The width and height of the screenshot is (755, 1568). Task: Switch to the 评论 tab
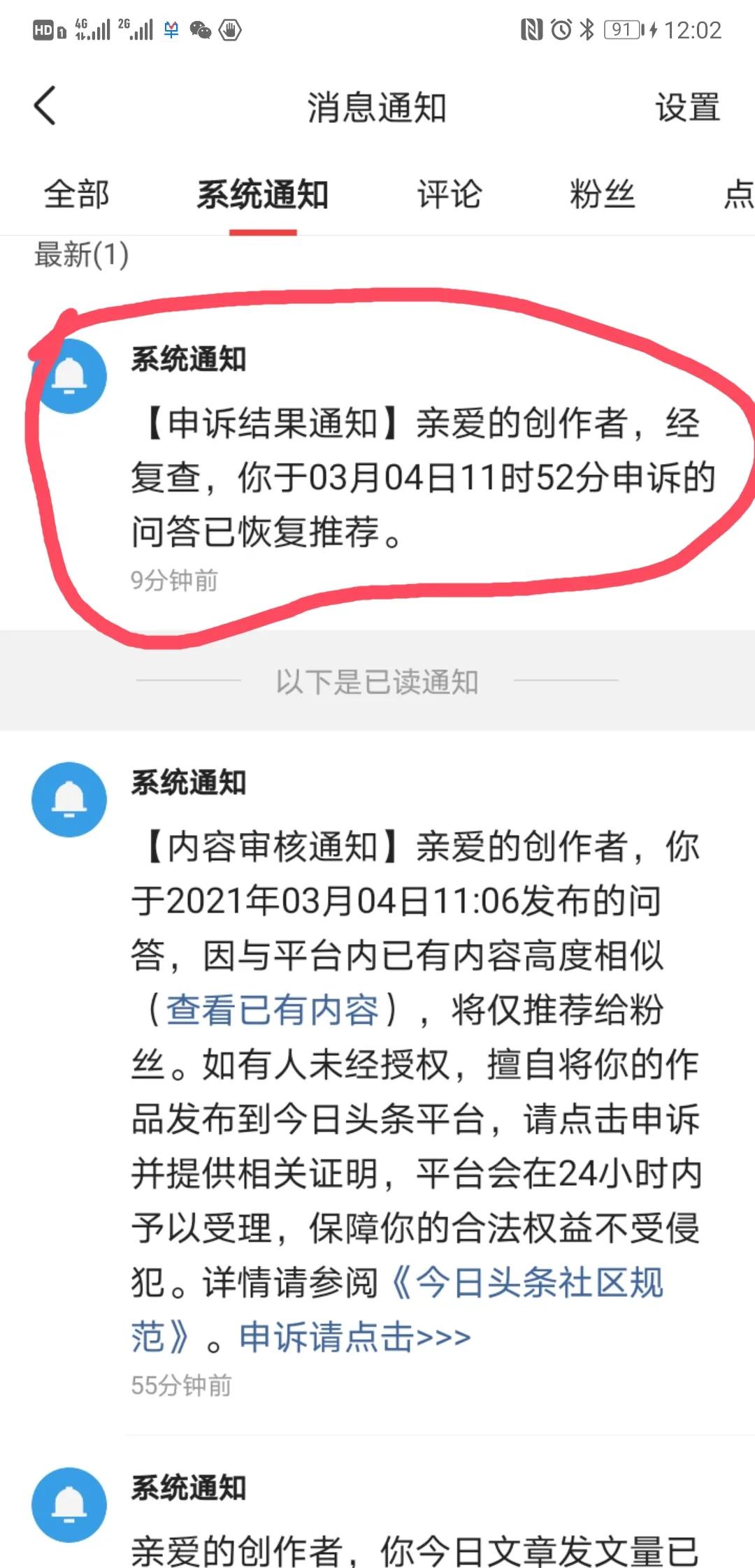(450, 196)
